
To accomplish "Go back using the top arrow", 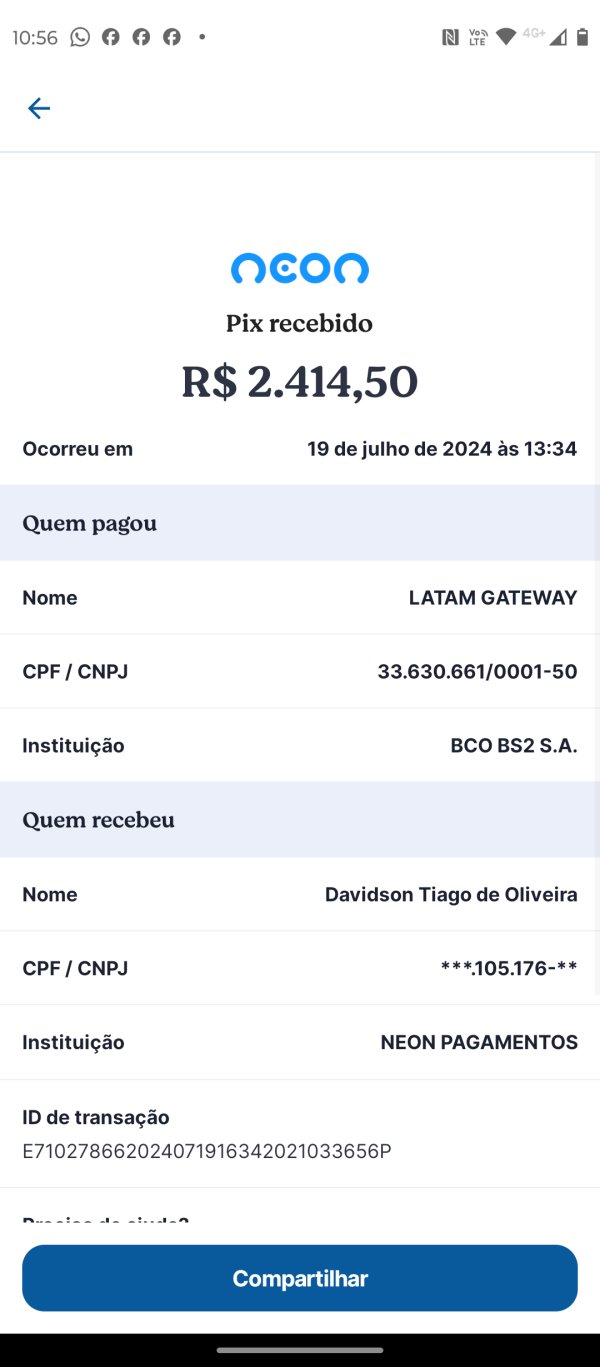I will point(39,108).
